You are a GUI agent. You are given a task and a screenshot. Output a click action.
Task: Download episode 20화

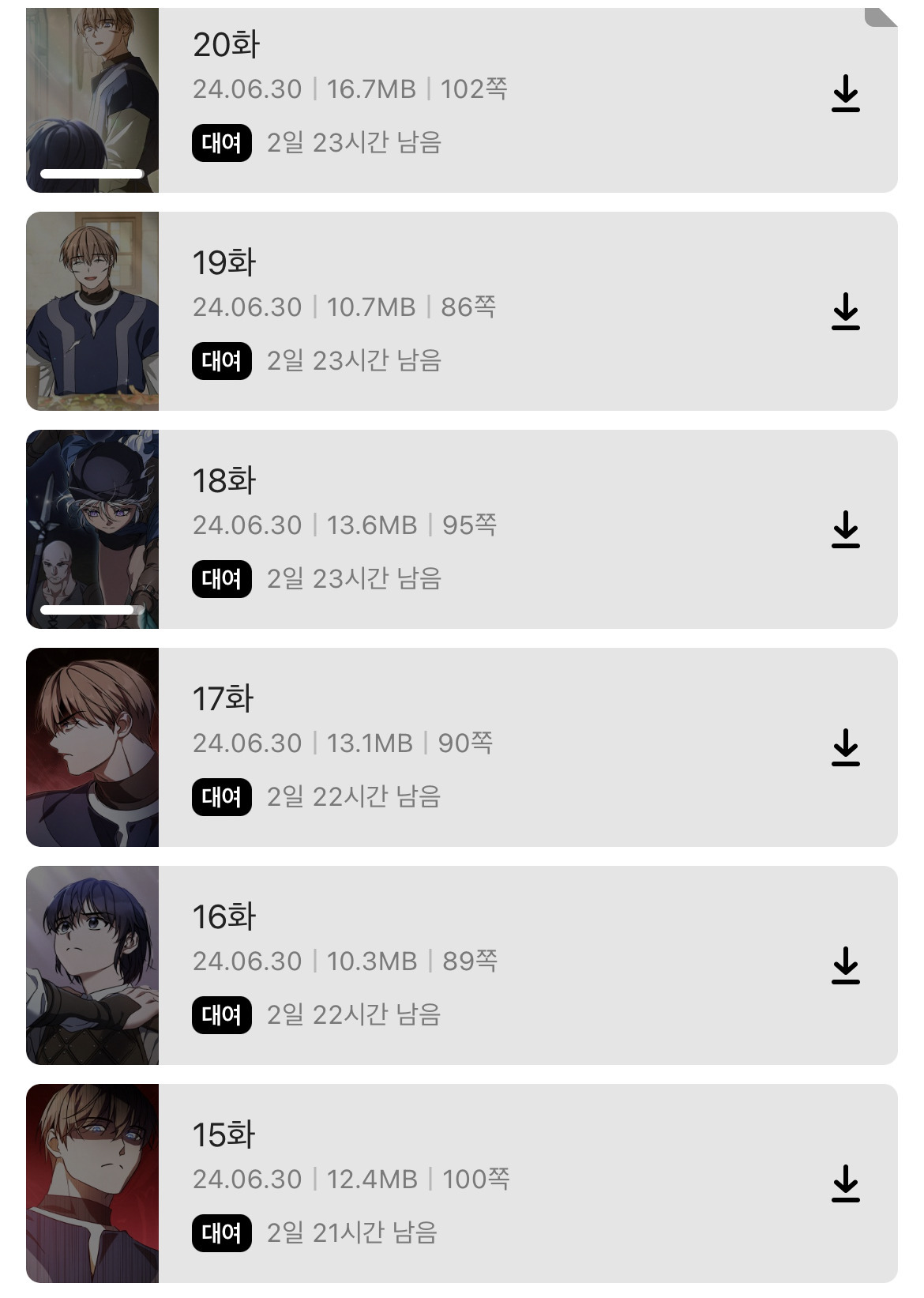[846, 92]
